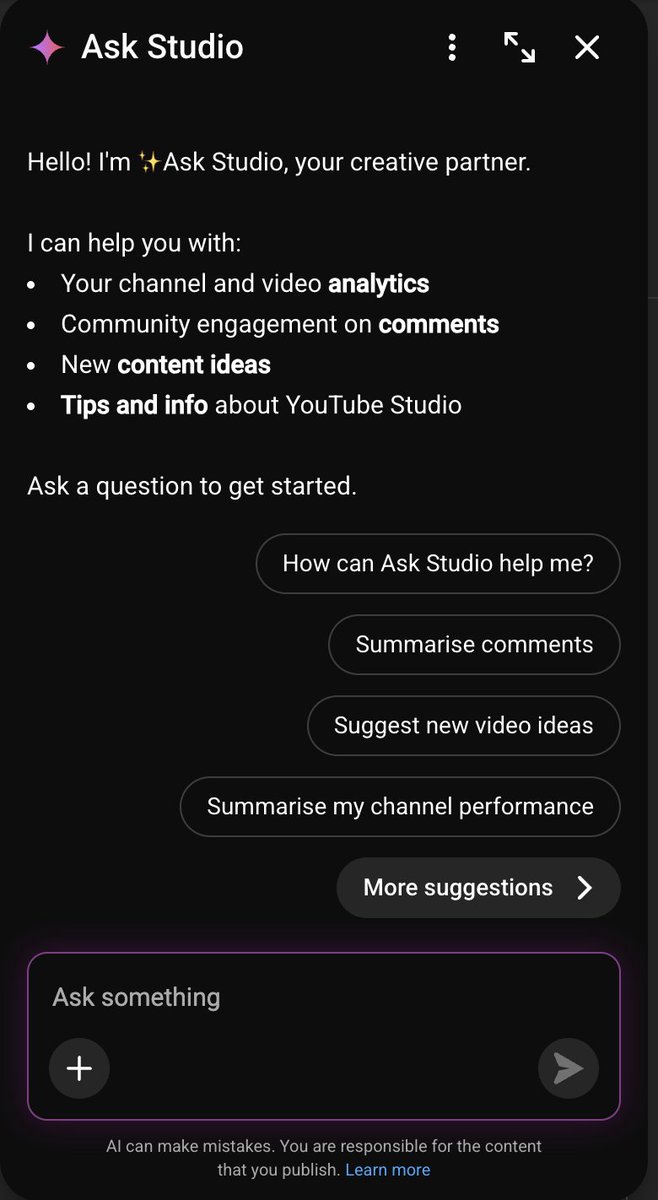
Task: Select "How can Ask Studio help me?" chip
Action: pyautogui.click(x=438, y=564)
